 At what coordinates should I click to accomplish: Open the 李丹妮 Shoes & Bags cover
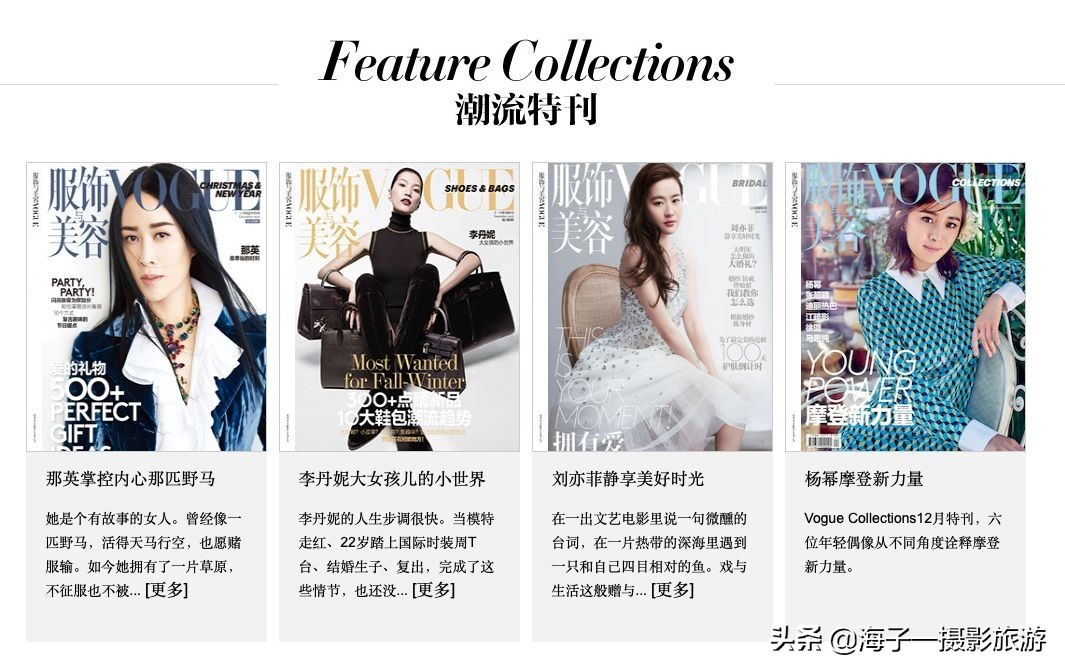399,306
